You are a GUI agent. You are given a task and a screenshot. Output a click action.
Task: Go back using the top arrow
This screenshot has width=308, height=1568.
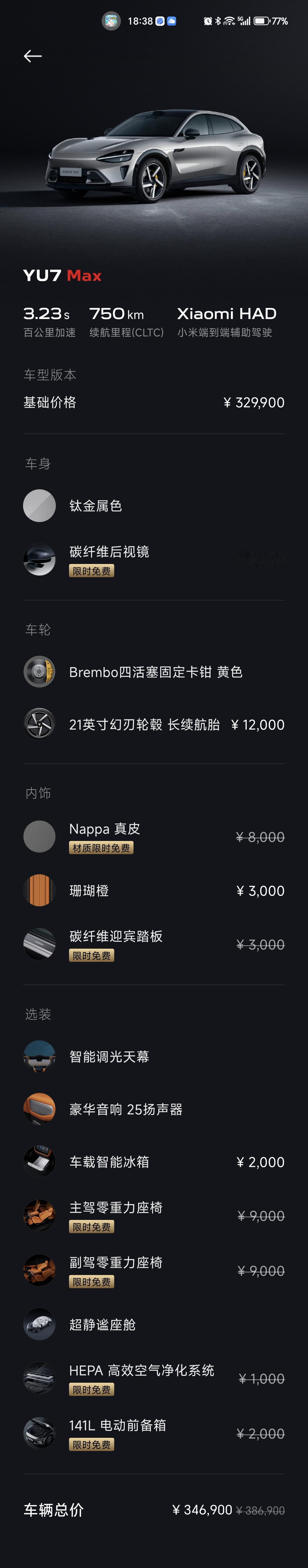[33, 57]
